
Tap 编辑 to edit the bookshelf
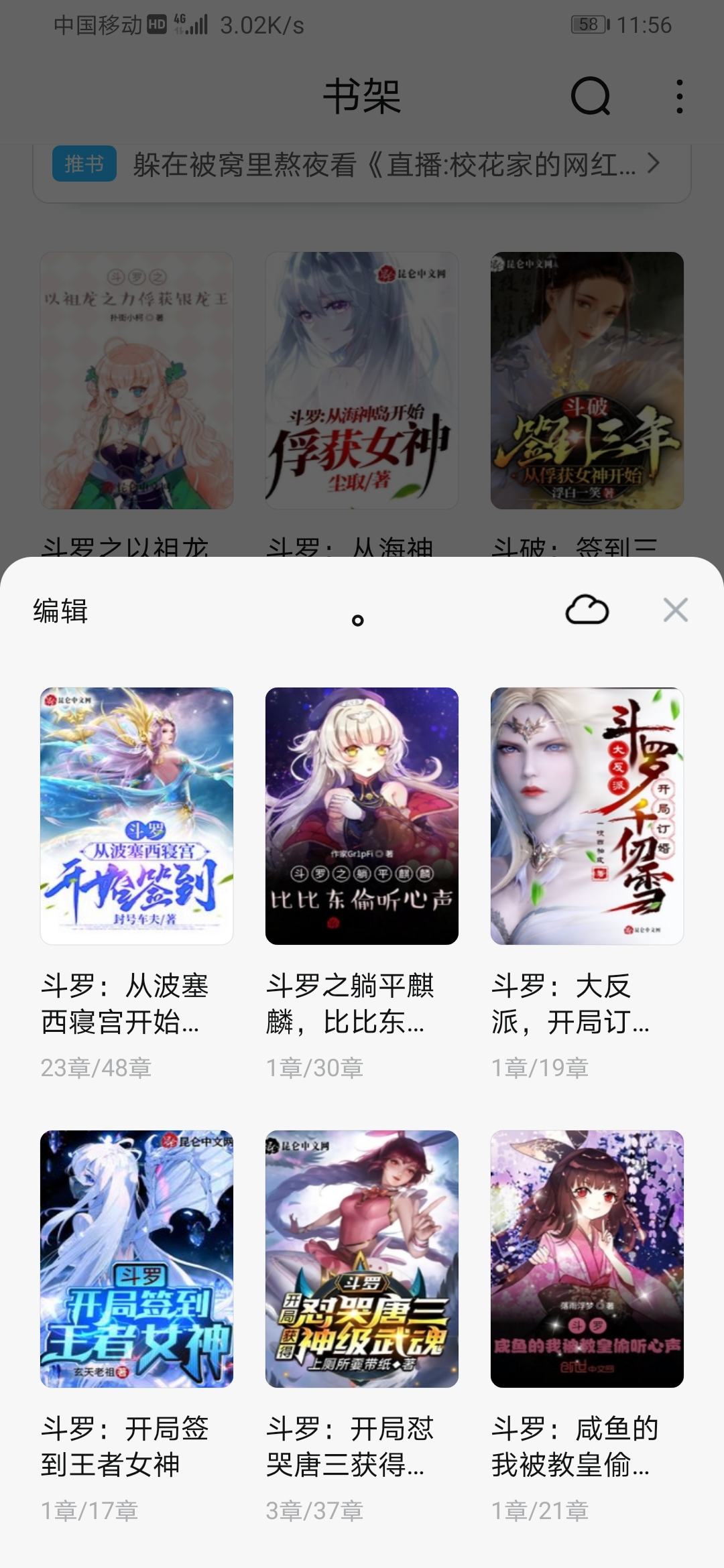60,611
